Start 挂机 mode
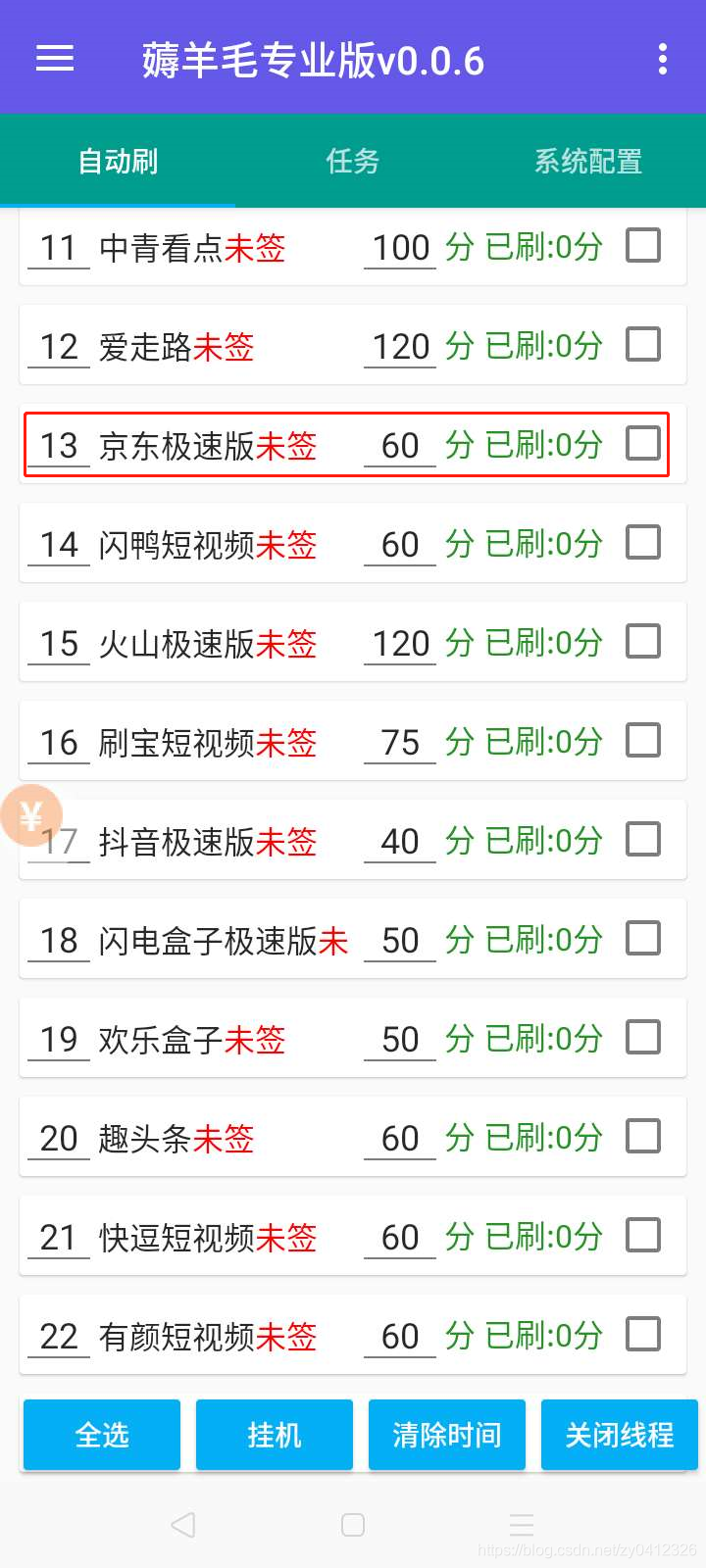The width and height of the screenshot is (706, 1568). tap(275, 1435)
